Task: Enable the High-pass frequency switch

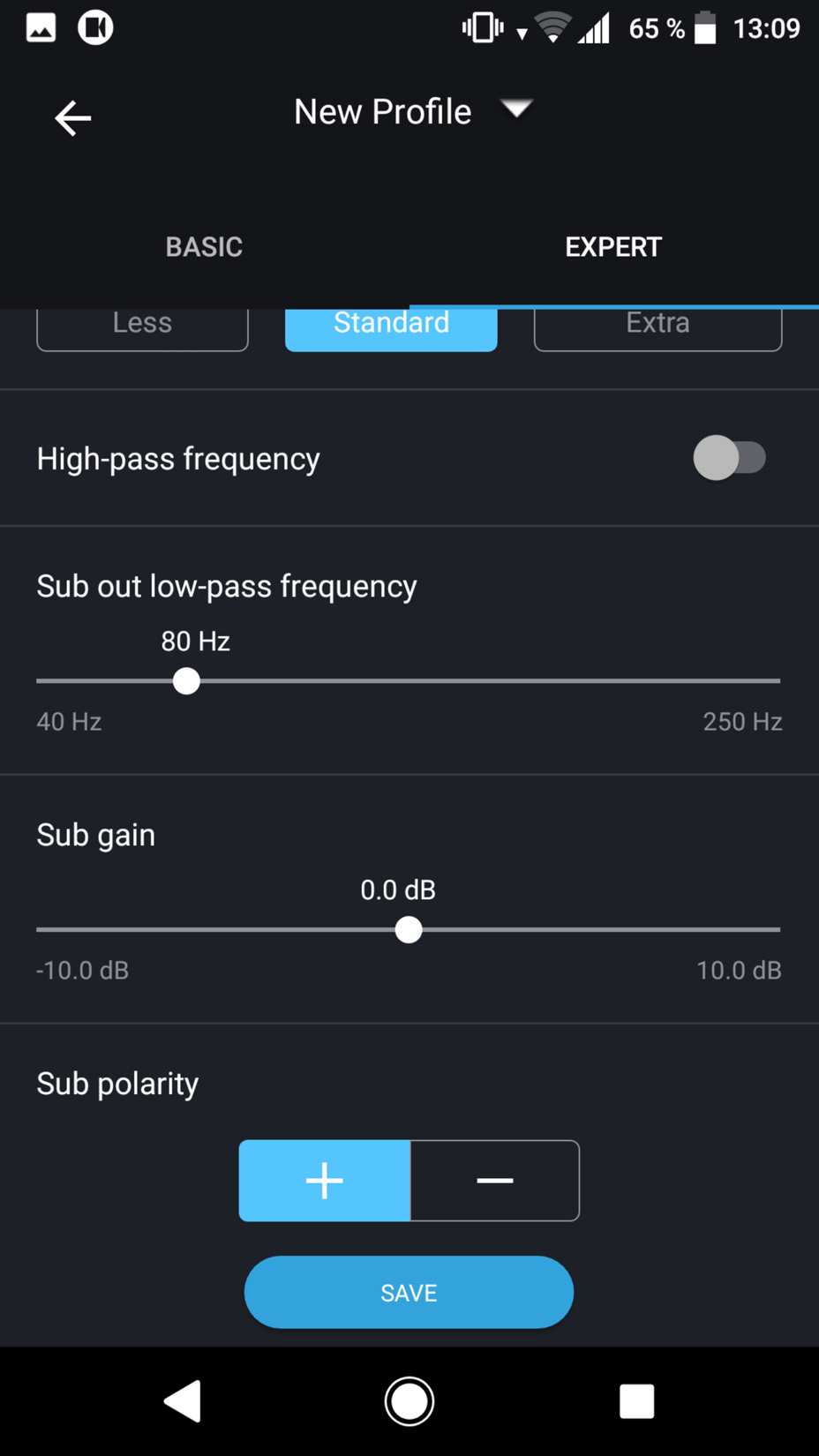Action: coord(729,458)
